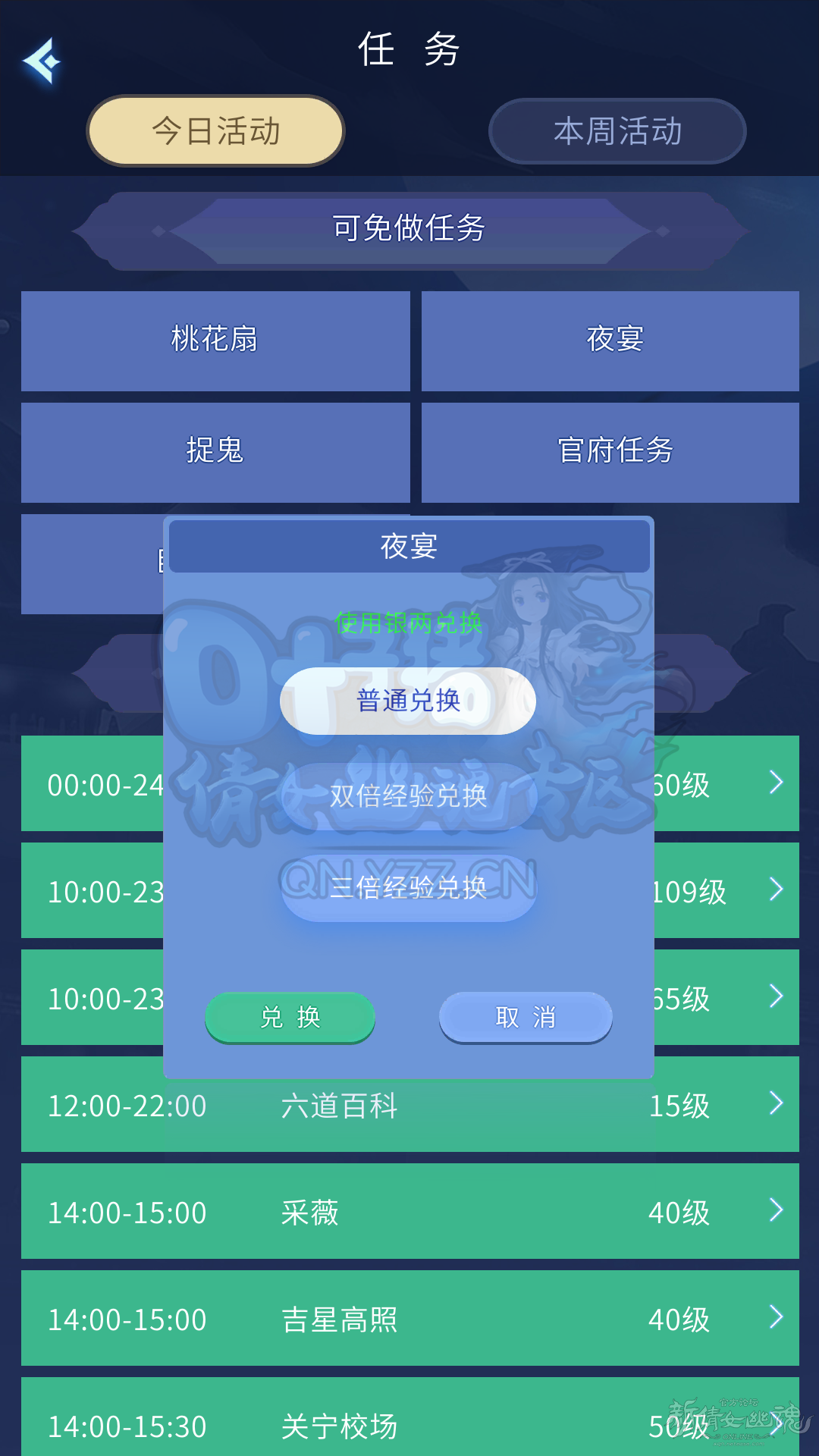Dismiss the dialog with 取消
Viewport: 819px width, 1456px height.
click(526, 1017)
